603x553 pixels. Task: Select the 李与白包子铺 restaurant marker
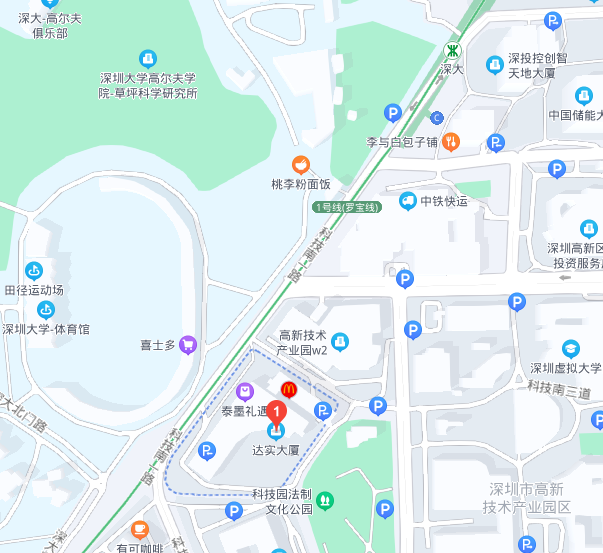coord(451,142)
